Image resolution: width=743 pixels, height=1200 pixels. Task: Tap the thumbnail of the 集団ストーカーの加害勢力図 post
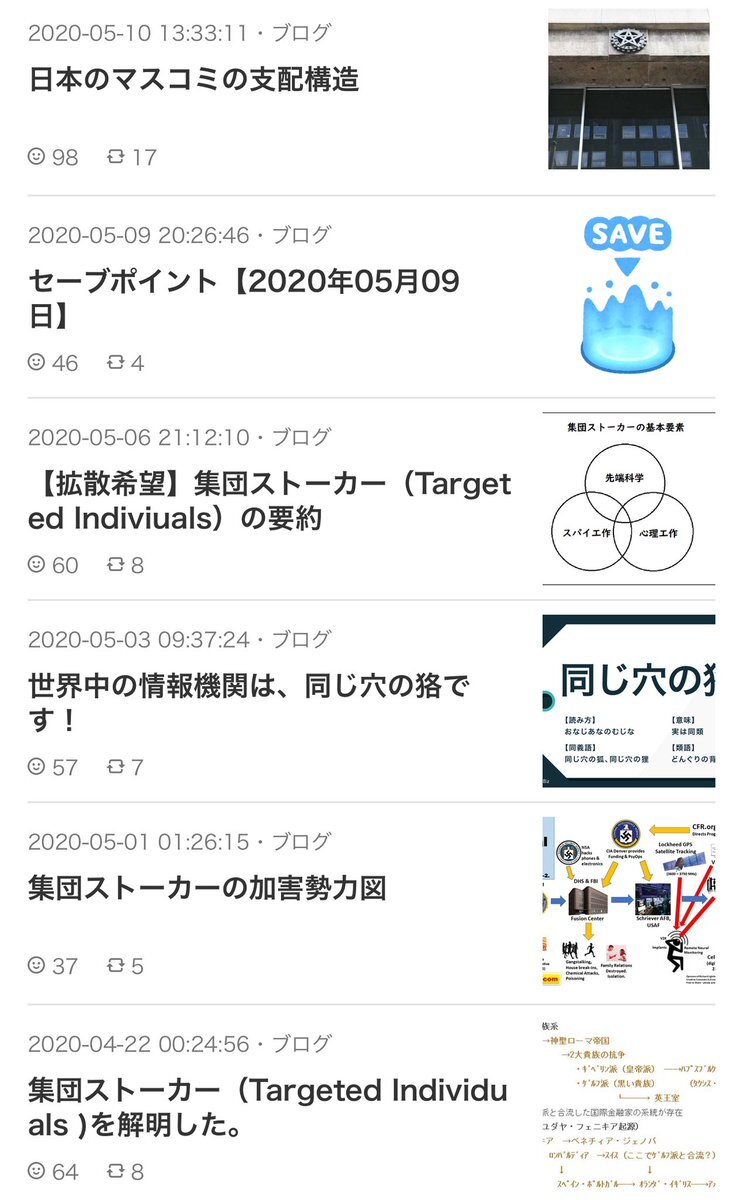pyautogui.click(x=629, y=903)
